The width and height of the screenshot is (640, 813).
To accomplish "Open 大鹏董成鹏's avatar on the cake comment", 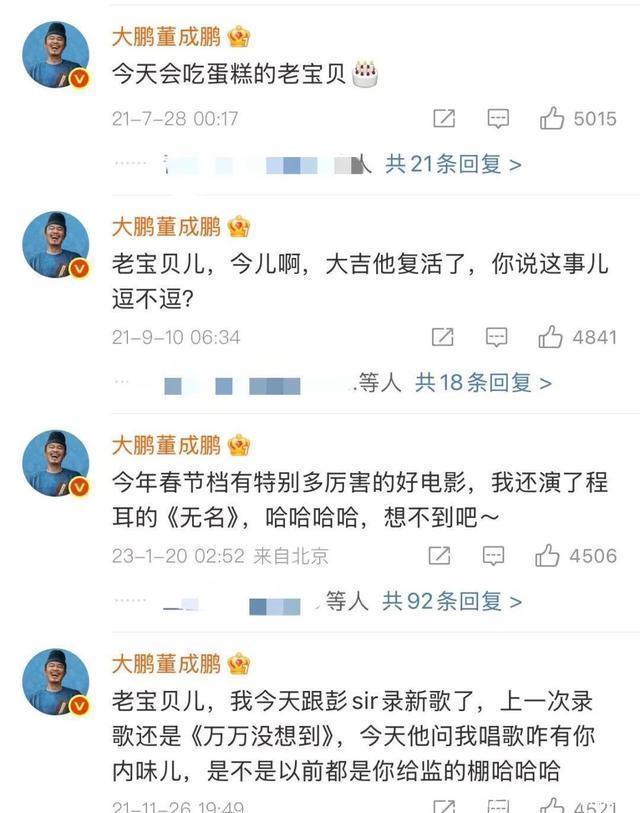I will 56,54.
